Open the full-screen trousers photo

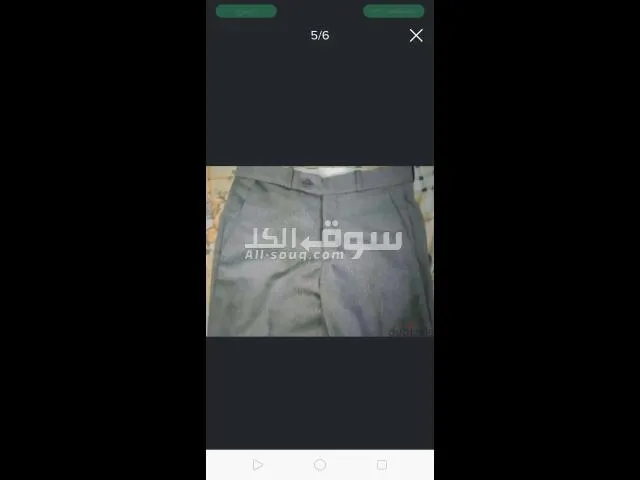[x=320, y=251]
